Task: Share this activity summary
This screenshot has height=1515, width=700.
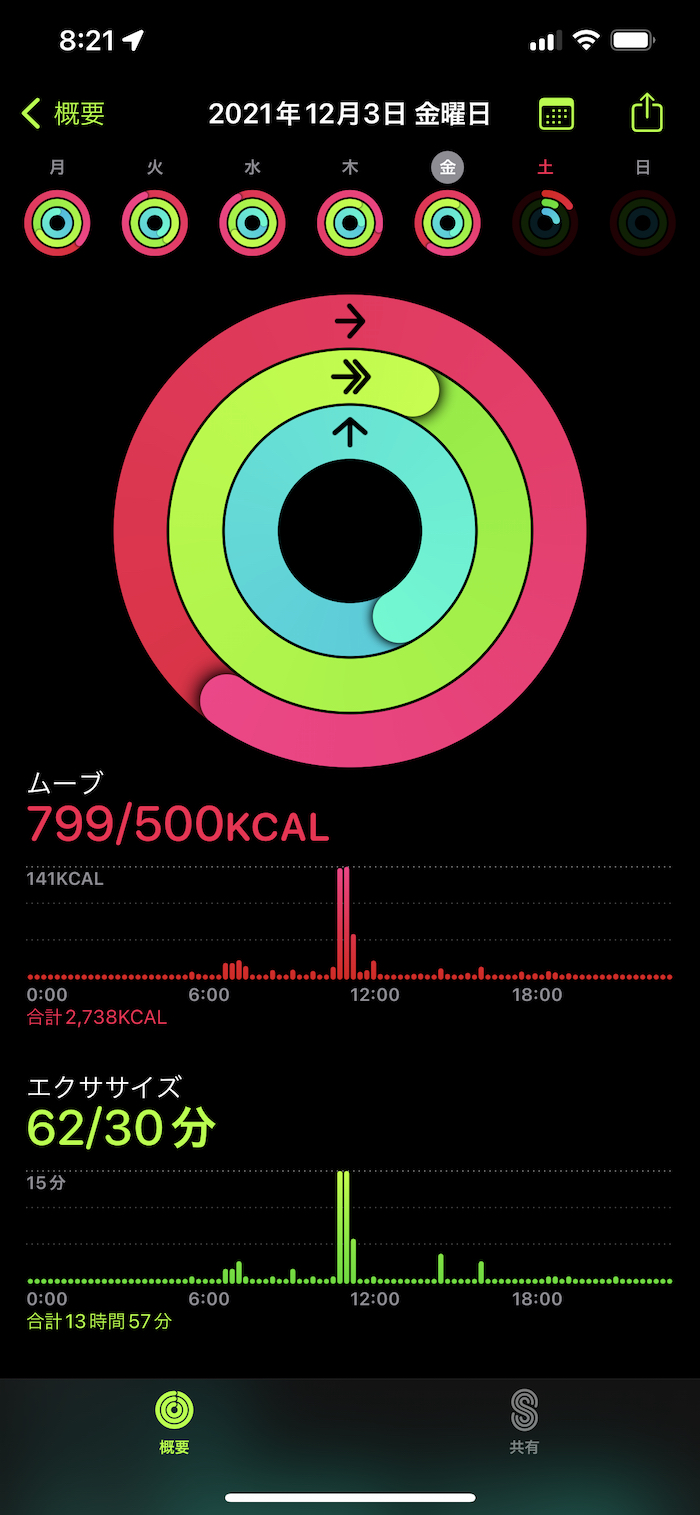Action: (647, 113)
